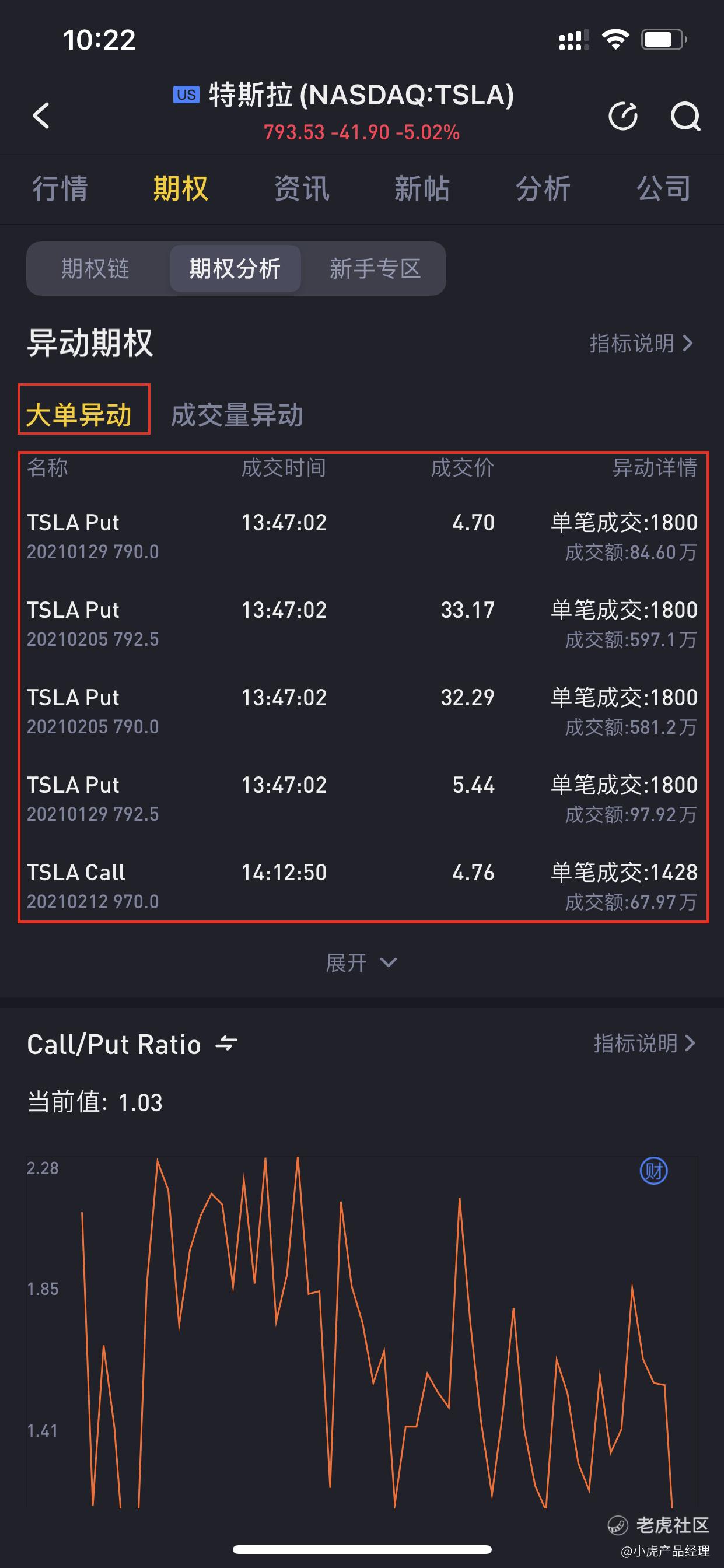724x1568 pixels.
Task: Open the 新帖 tab
Action: click(422, 188)
